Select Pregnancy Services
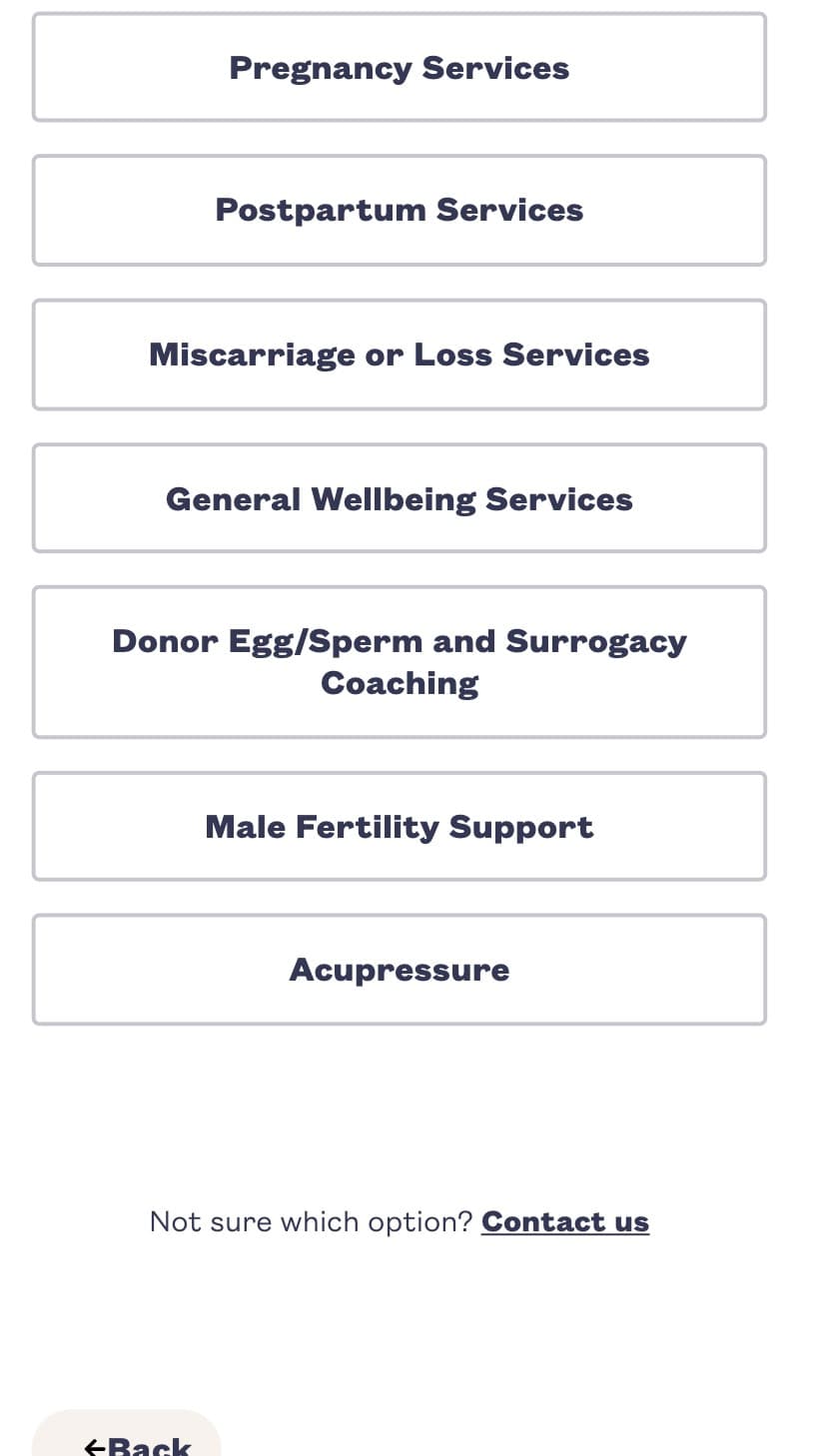 coord(399,68)
